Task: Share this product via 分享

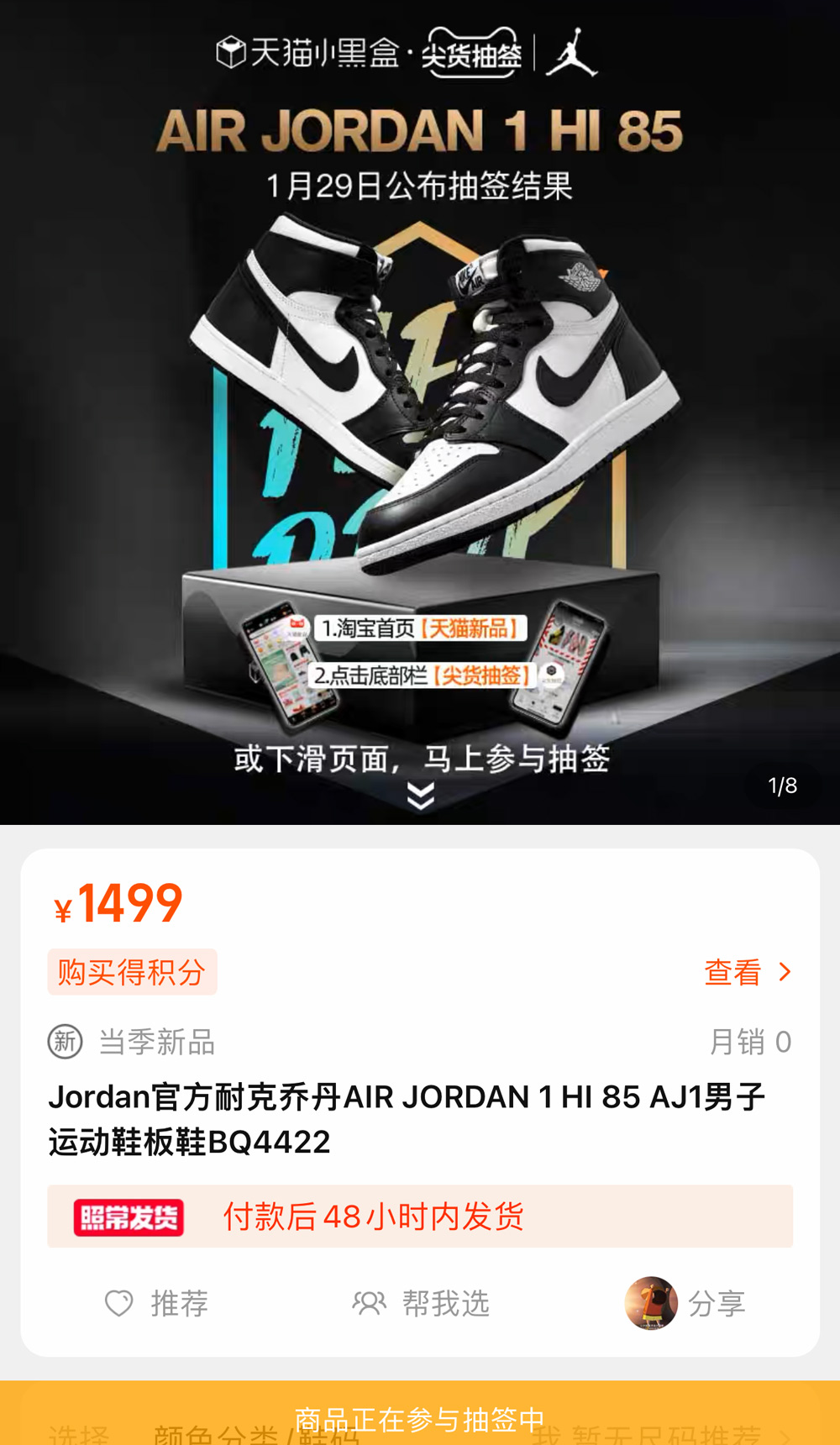Action: 686,1303
